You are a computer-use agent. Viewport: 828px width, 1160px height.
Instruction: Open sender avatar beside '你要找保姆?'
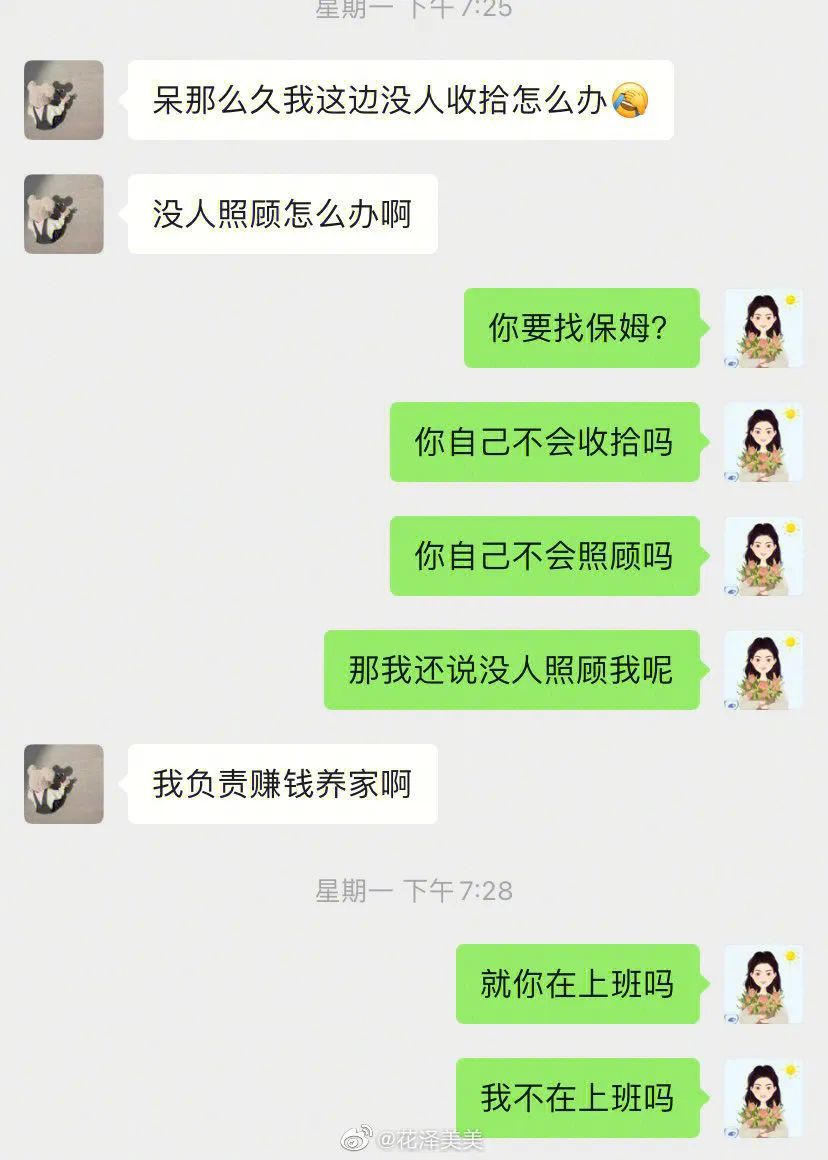(764, 328)
